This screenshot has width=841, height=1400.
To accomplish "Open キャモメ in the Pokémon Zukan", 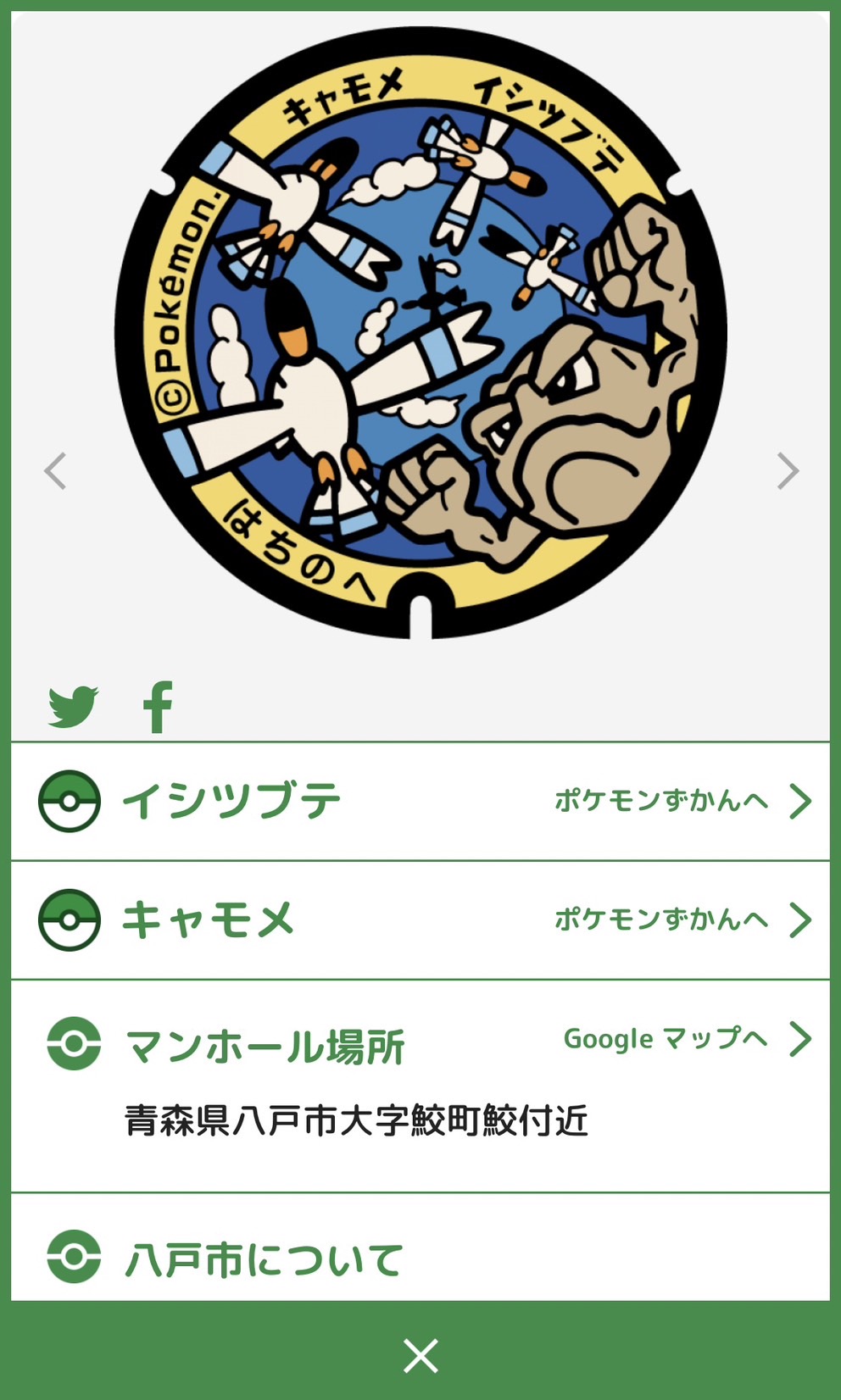I will coord(682,919).
